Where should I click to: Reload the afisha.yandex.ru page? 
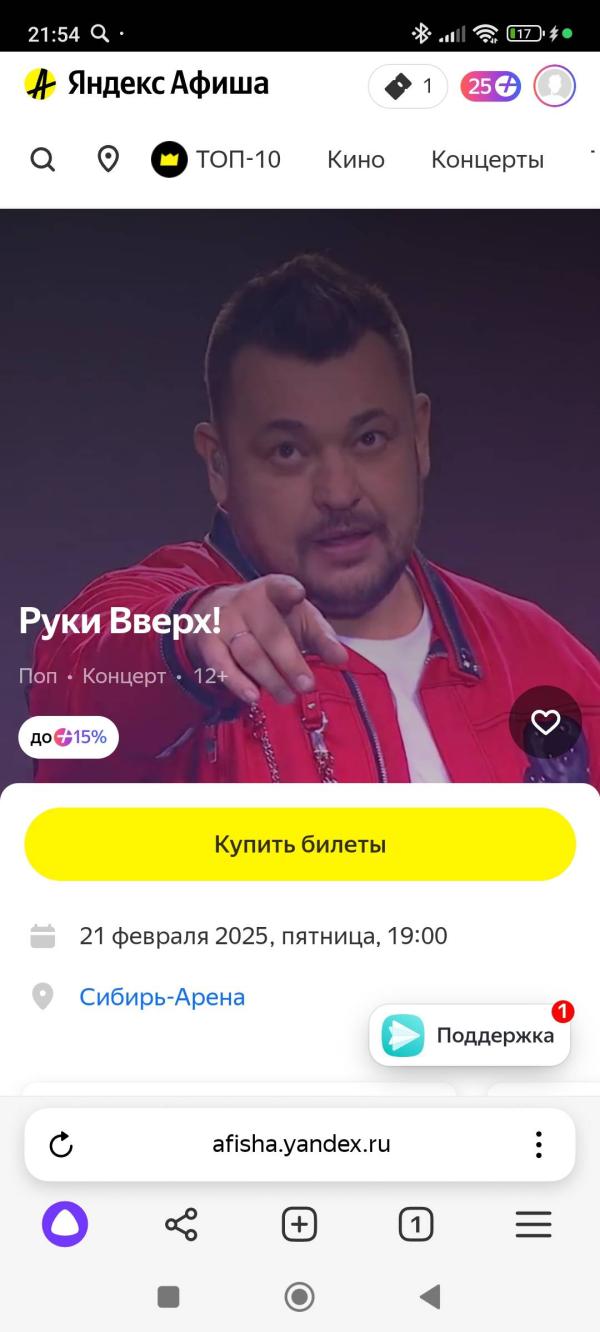point(61,1145)
